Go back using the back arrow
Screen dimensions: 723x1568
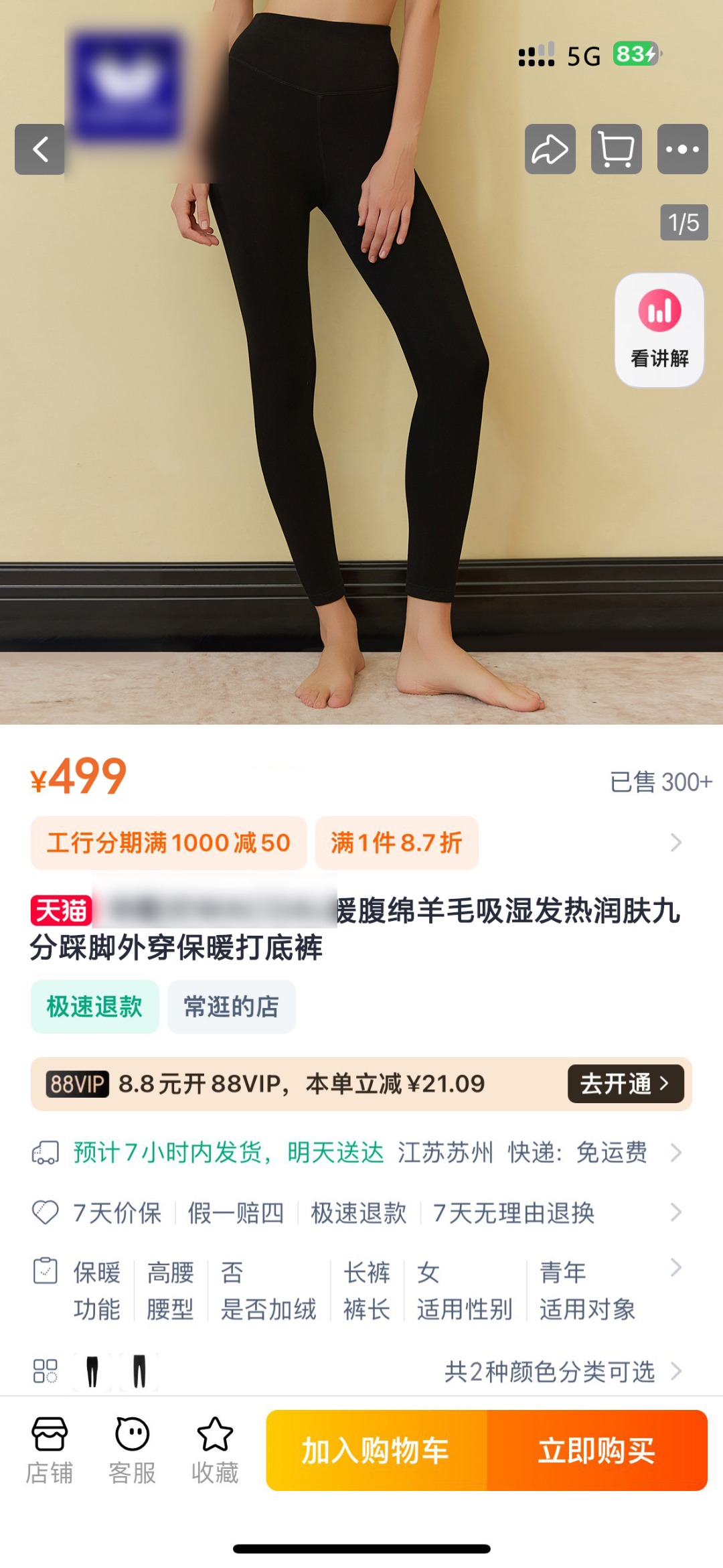(x=40, y=149)
